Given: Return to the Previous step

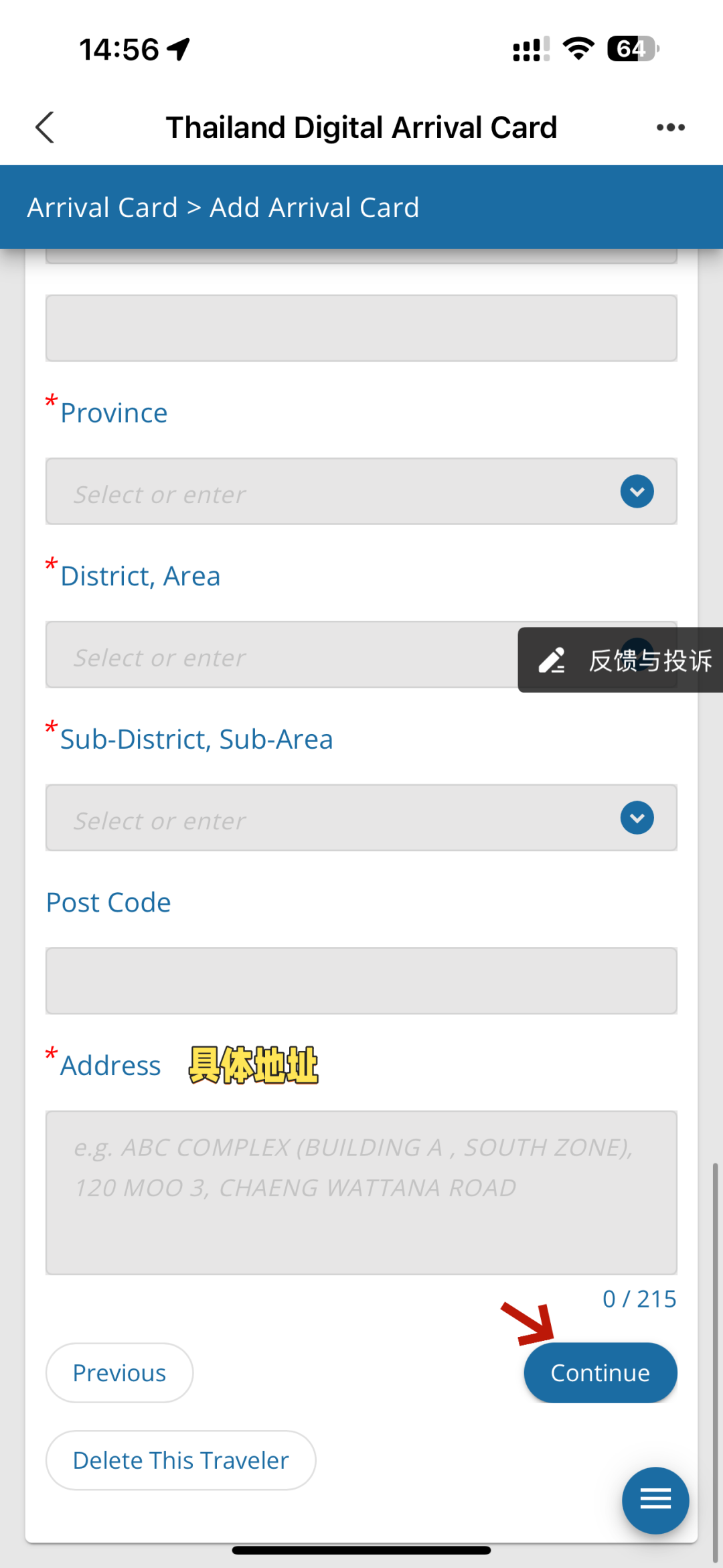Looking at the screenshot, I should pos(119,1373).
